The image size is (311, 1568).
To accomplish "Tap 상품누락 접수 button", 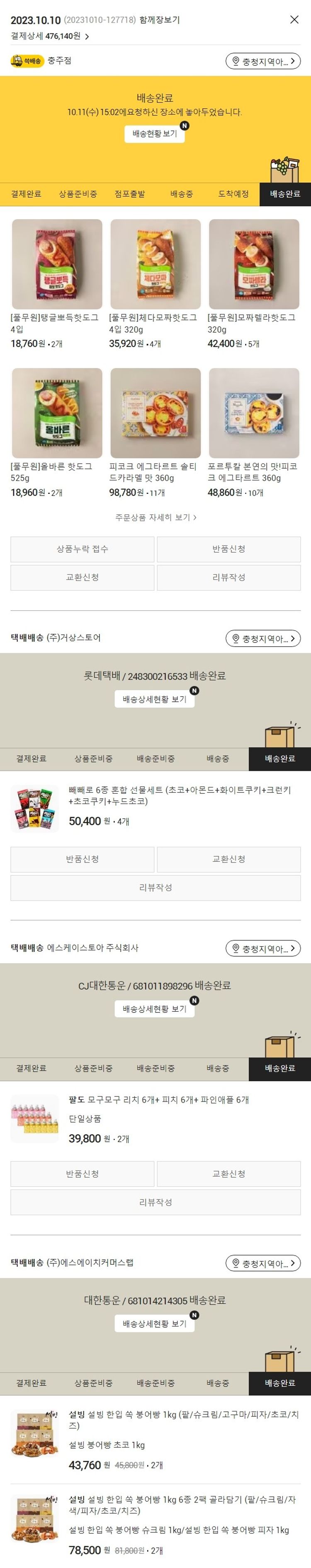I will (x=83, y=548).
